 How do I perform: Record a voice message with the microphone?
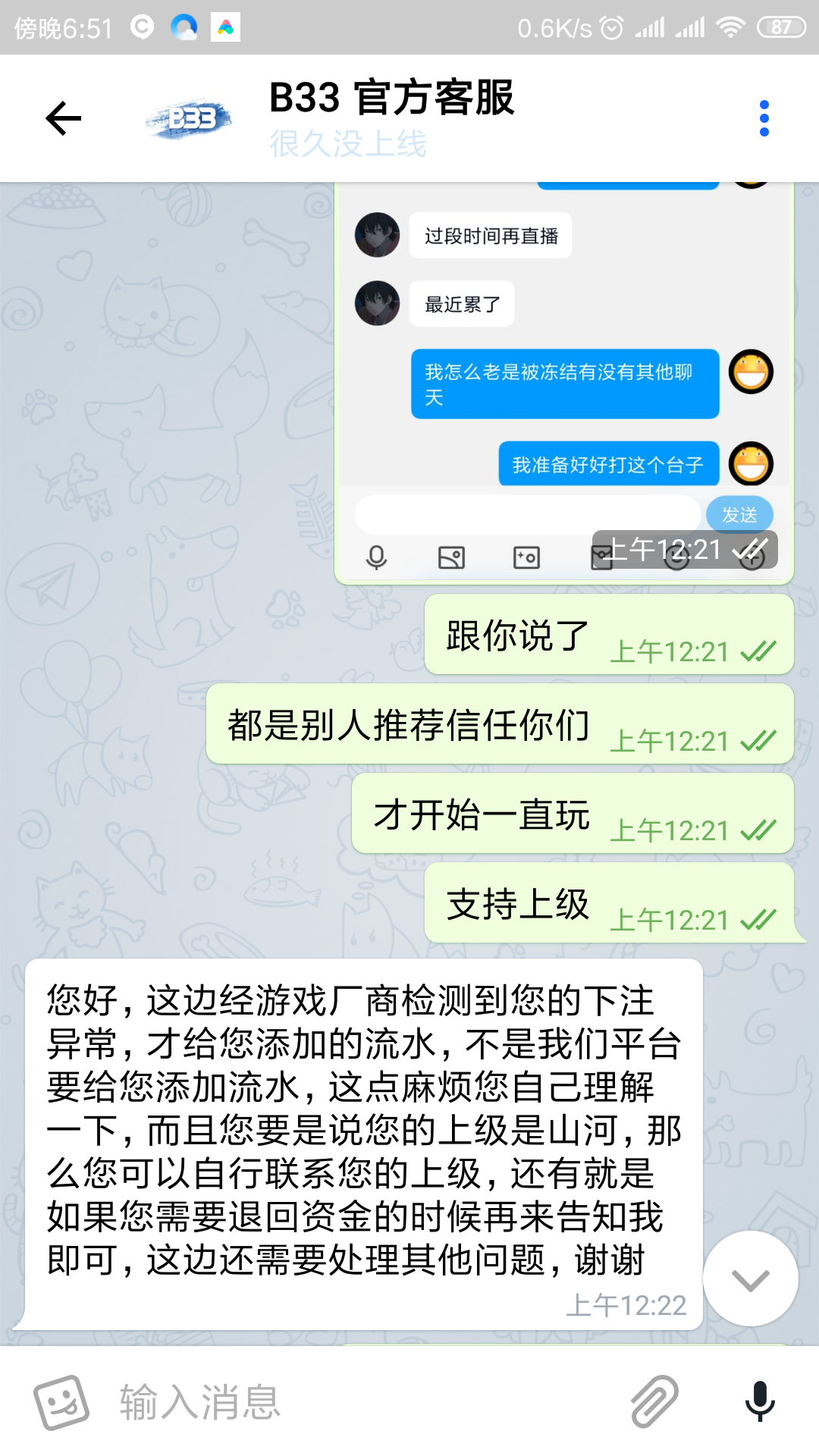tap(759, 1403)
